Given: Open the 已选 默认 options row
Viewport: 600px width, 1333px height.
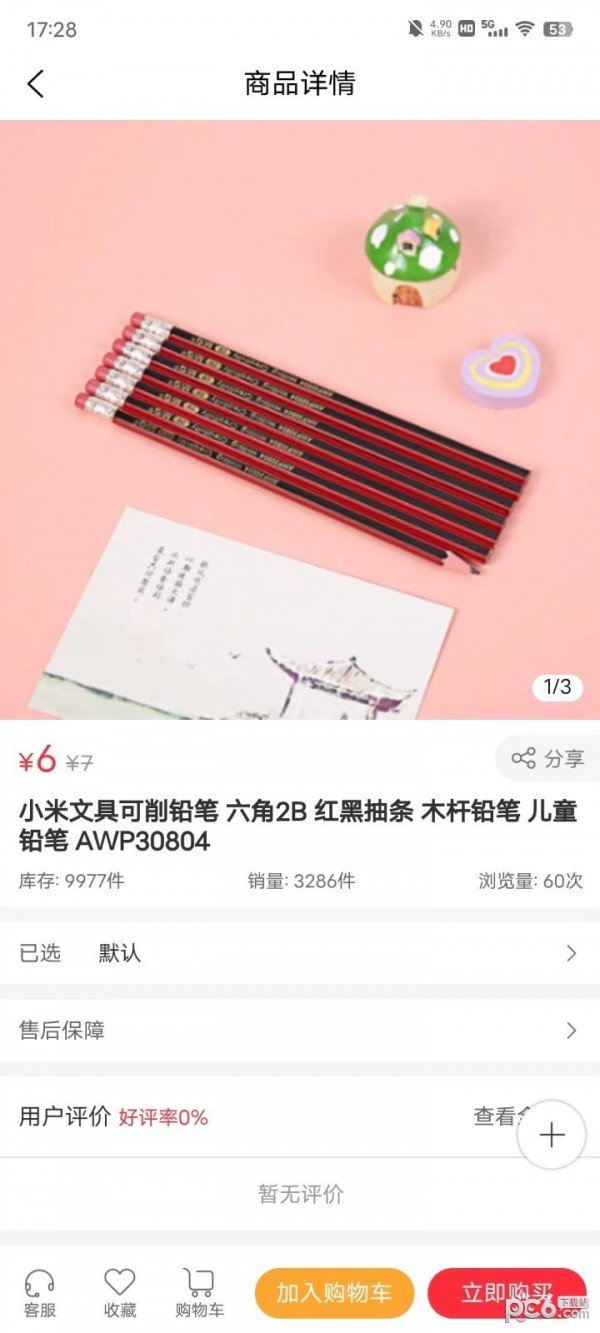Looking at the screenshot, I should pyautogui.click(x=300, y=953).
